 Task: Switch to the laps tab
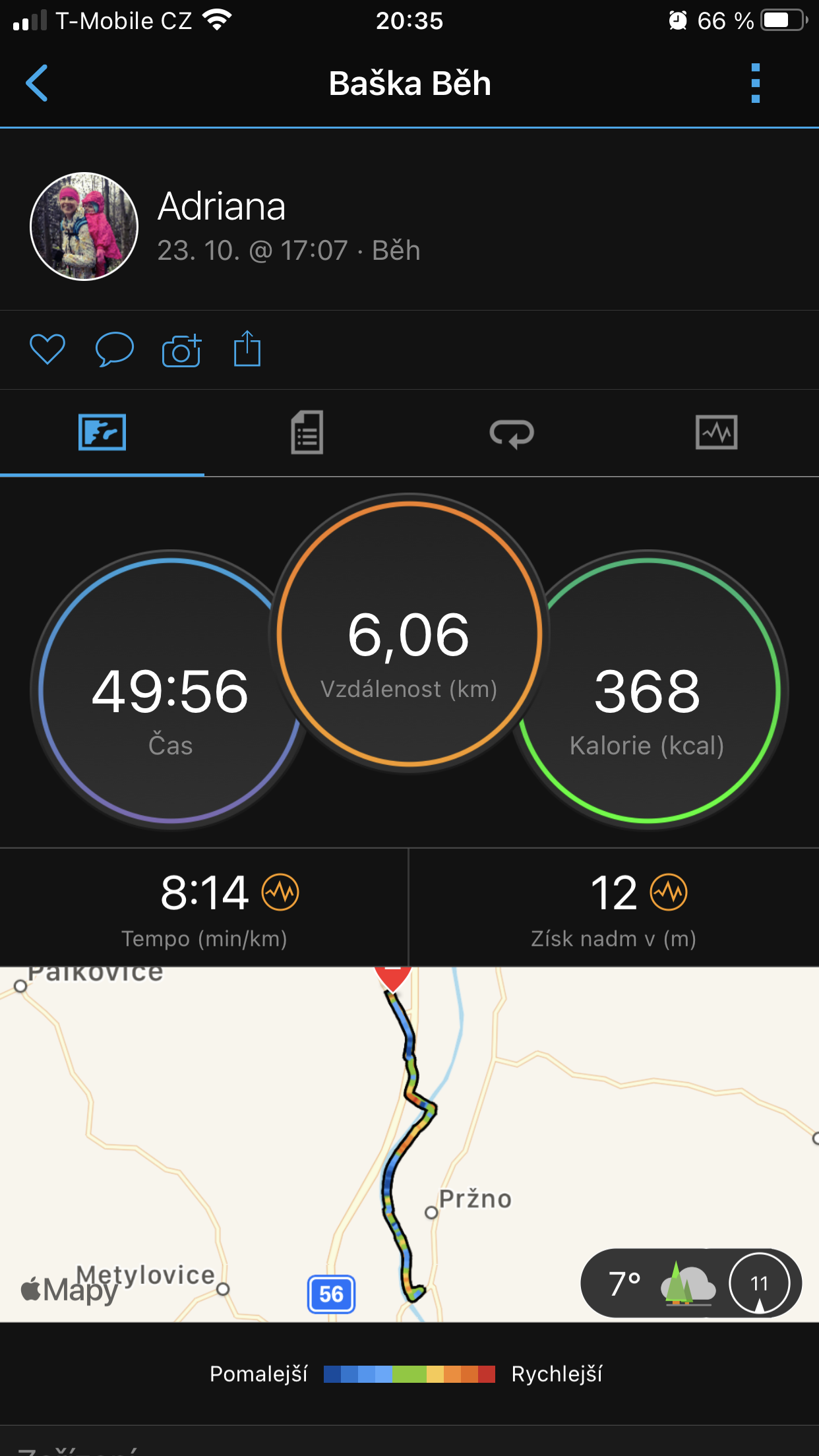(512, 434)
